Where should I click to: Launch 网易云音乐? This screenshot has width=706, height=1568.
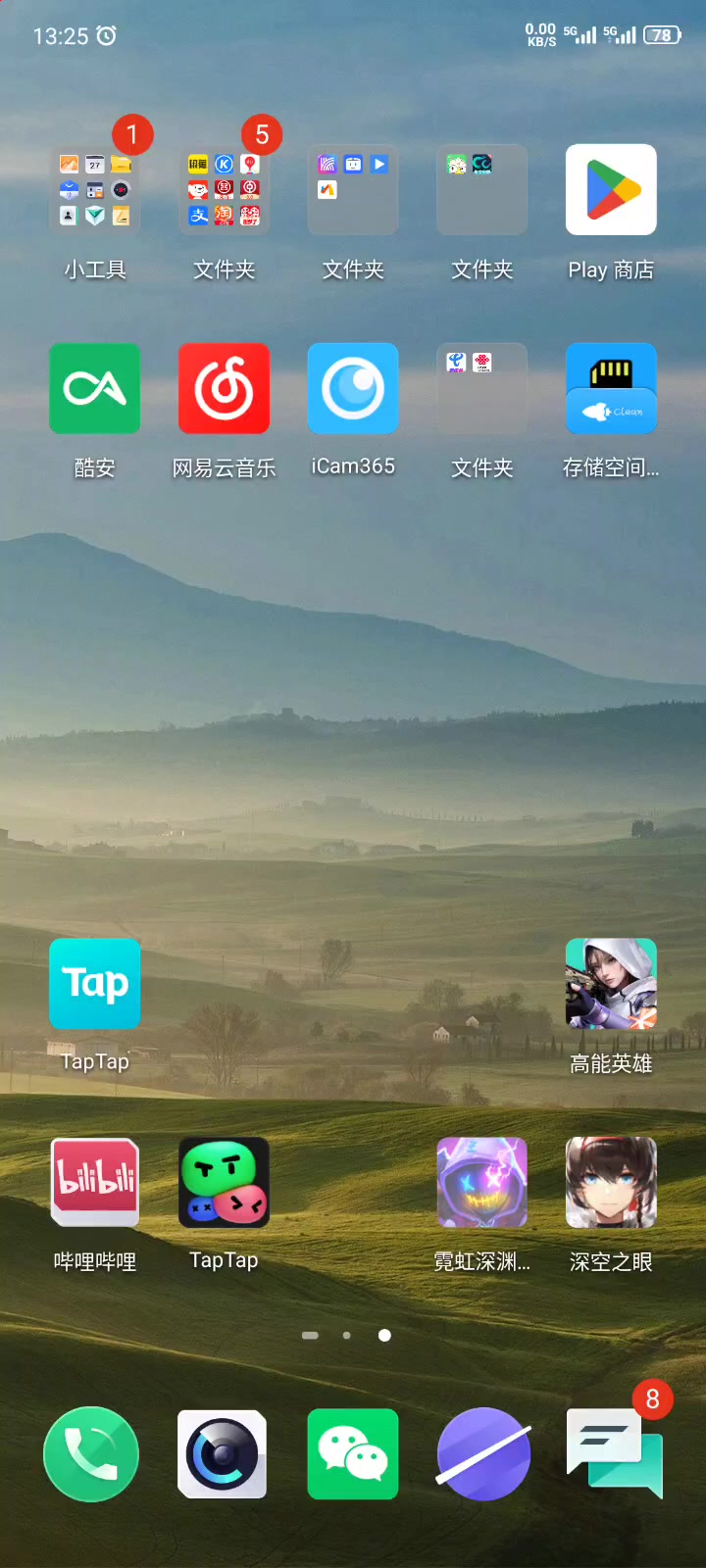tap(224, 388)
